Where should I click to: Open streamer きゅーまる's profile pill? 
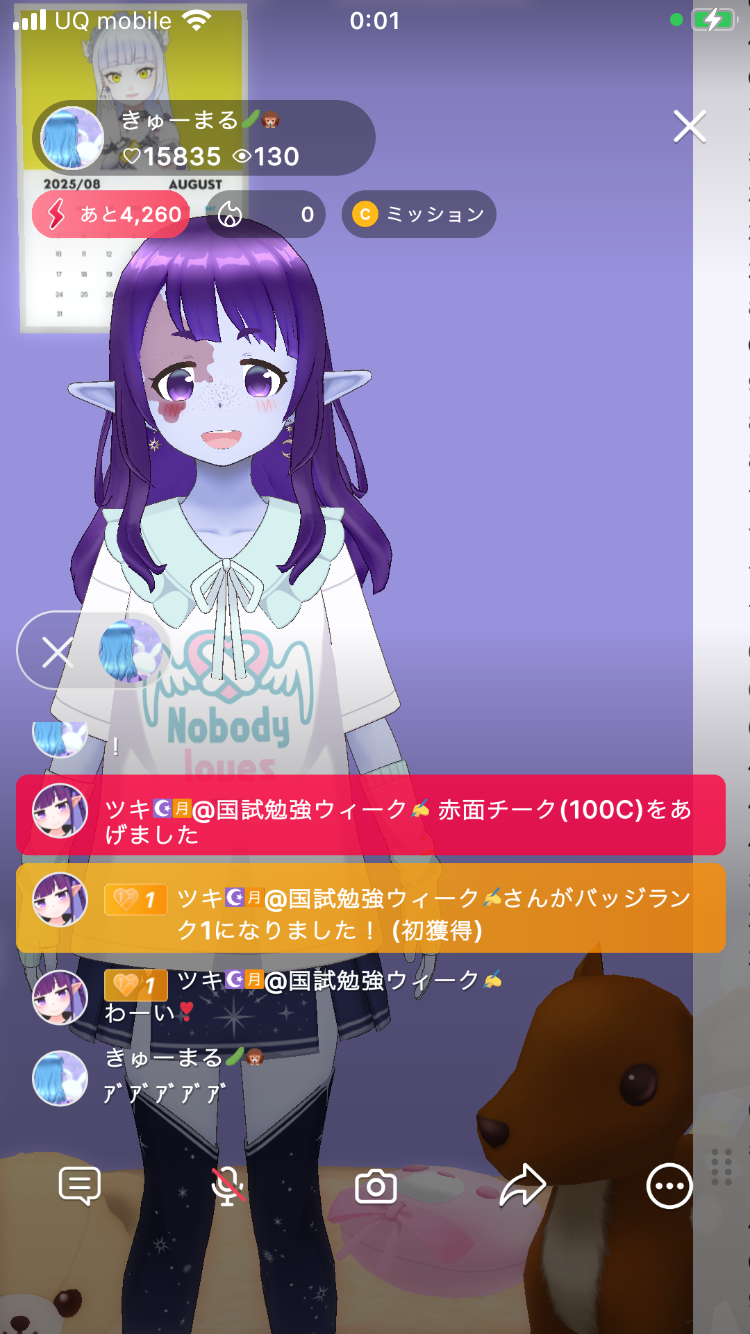pos(205,138)
